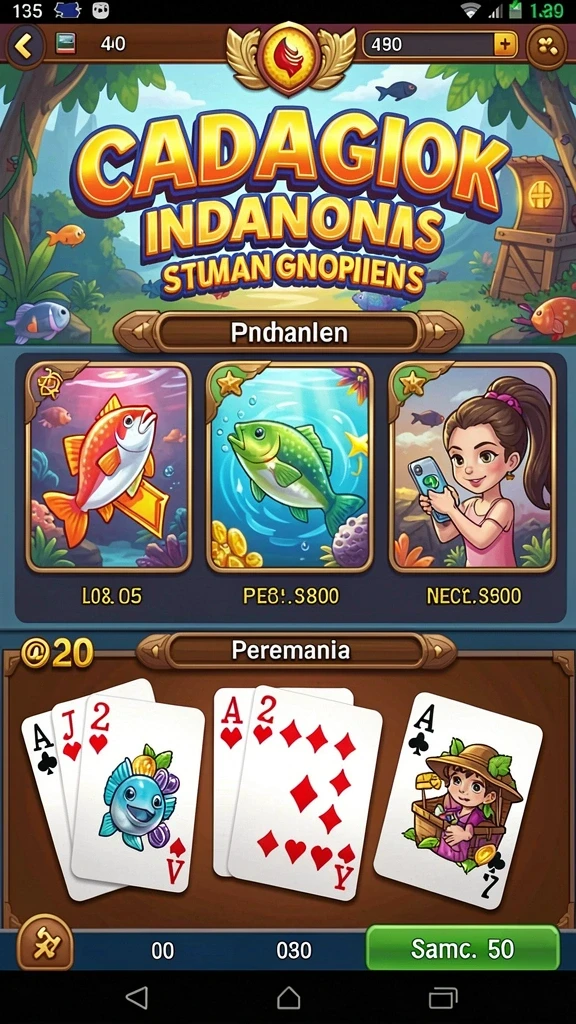
Task: Open the orange fish card
Action: click(109, 466)
